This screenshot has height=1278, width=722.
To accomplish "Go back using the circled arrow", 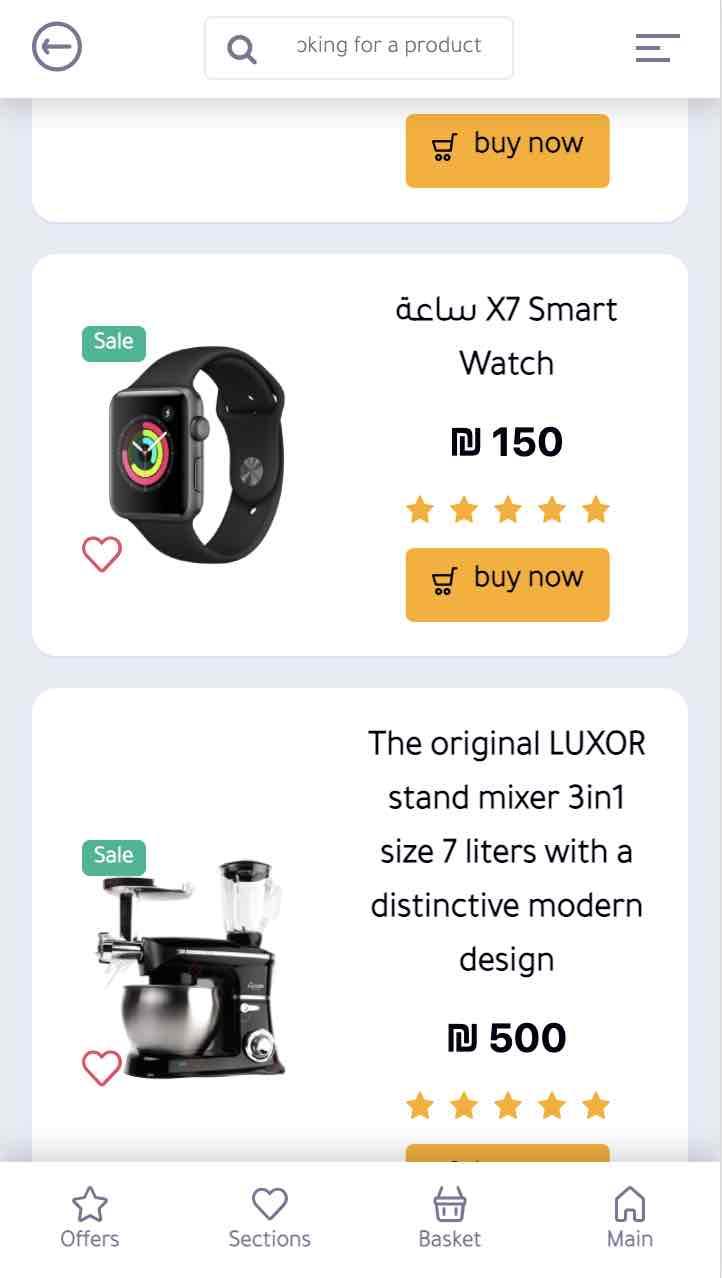I will pos(57,47).
